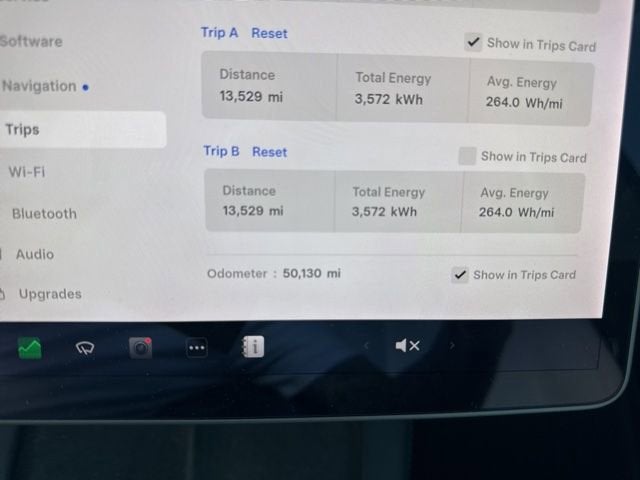Open the Upgrades section
This screenshot has width=640, height=480.
click(50, 294)
